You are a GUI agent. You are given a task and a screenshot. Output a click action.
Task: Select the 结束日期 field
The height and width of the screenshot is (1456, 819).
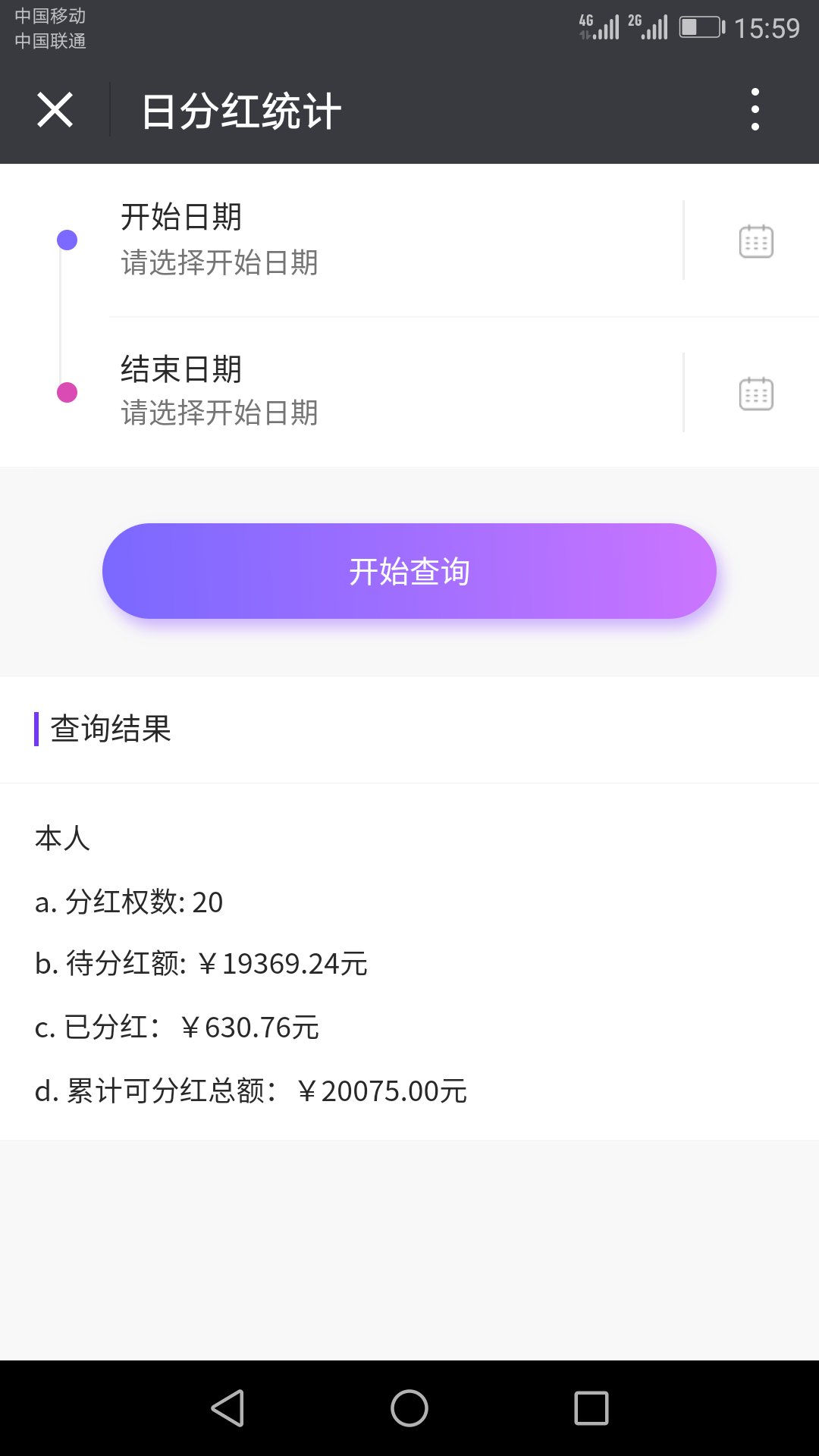pyautogui.click(x=394, y=391)
